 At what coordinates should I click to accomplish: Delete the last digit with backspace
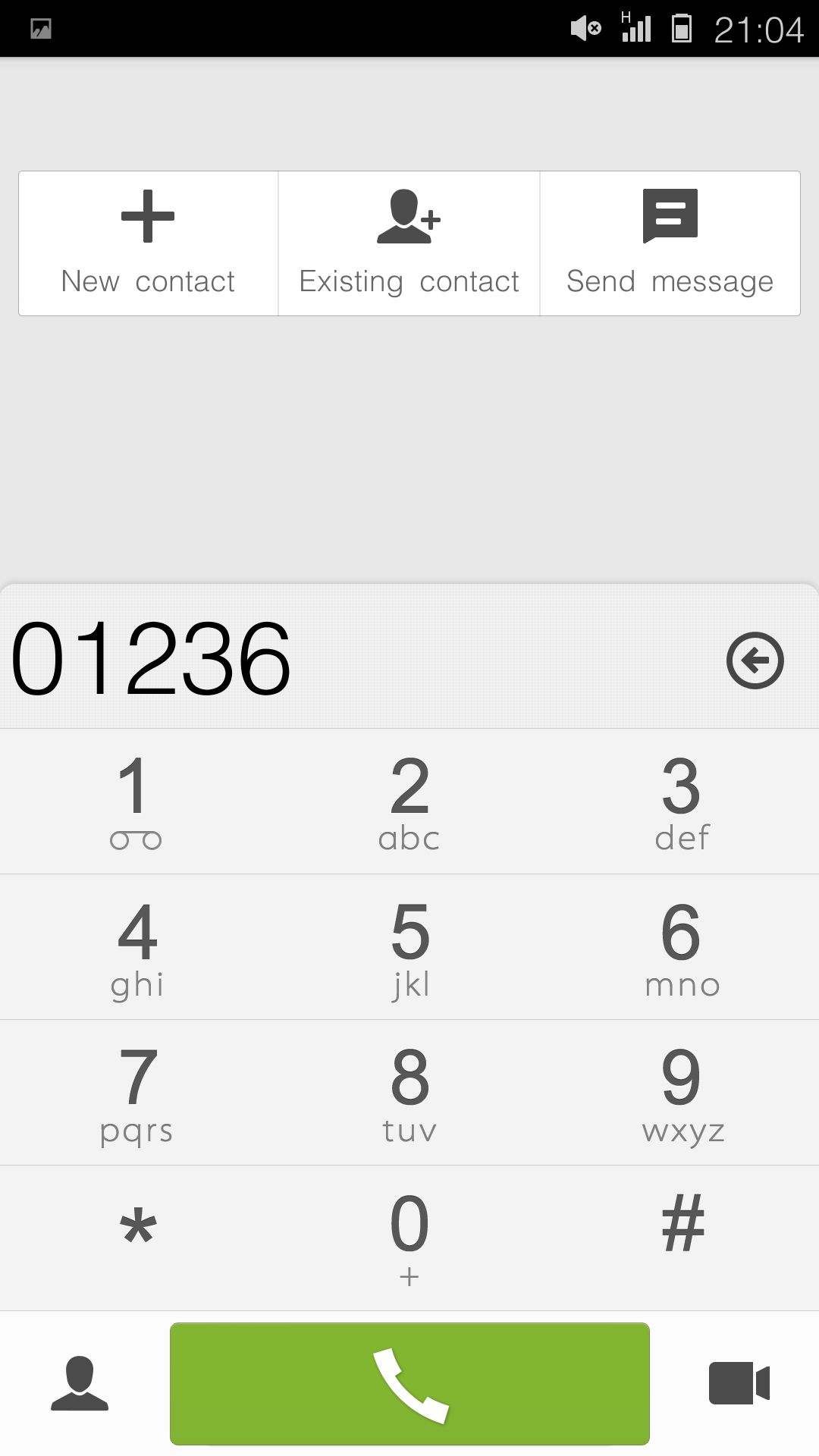[755, 661]
